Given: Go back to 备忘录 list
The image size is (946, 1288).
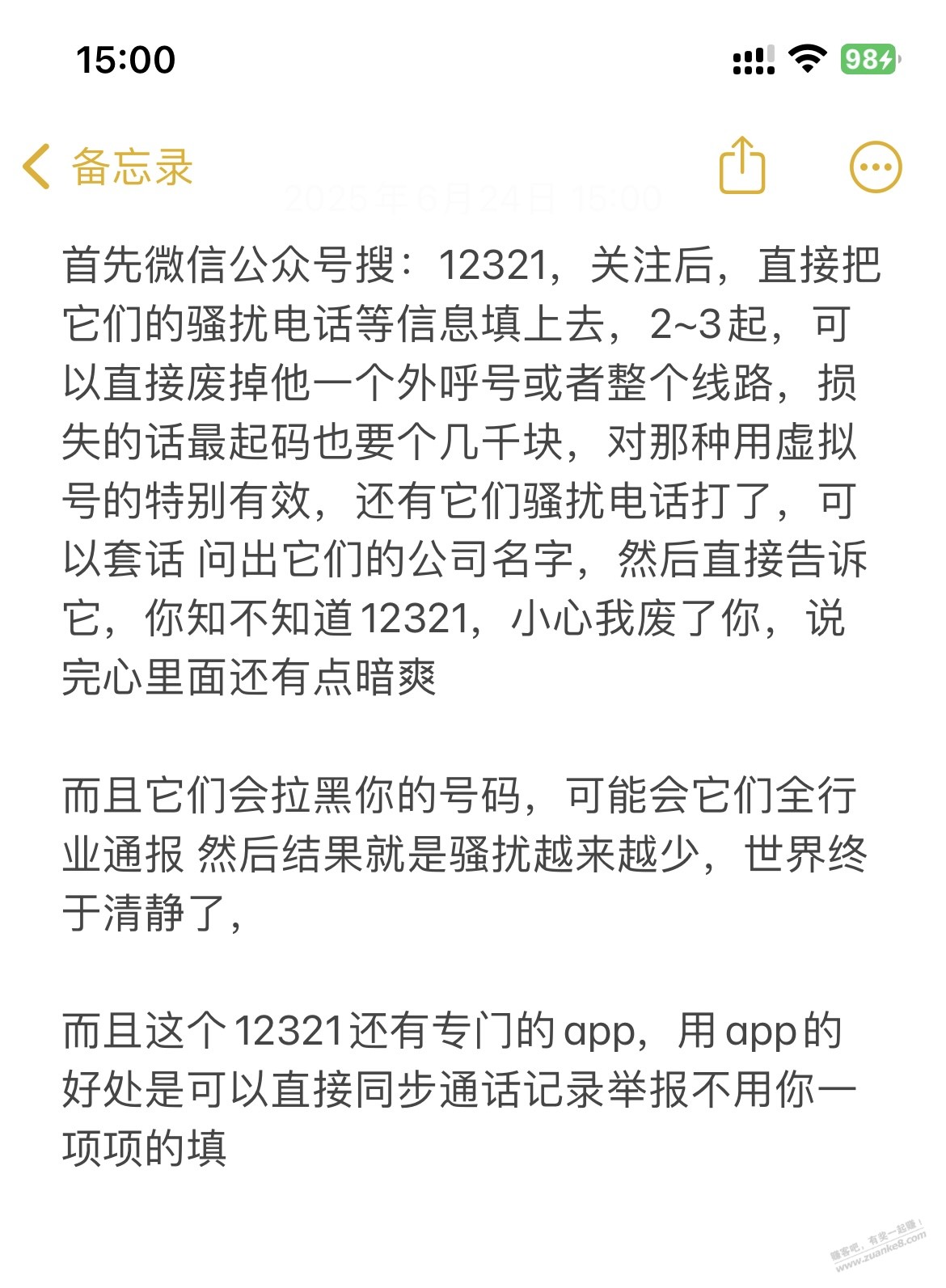Looking at the screenshot, I should click(x=107, y=167).
